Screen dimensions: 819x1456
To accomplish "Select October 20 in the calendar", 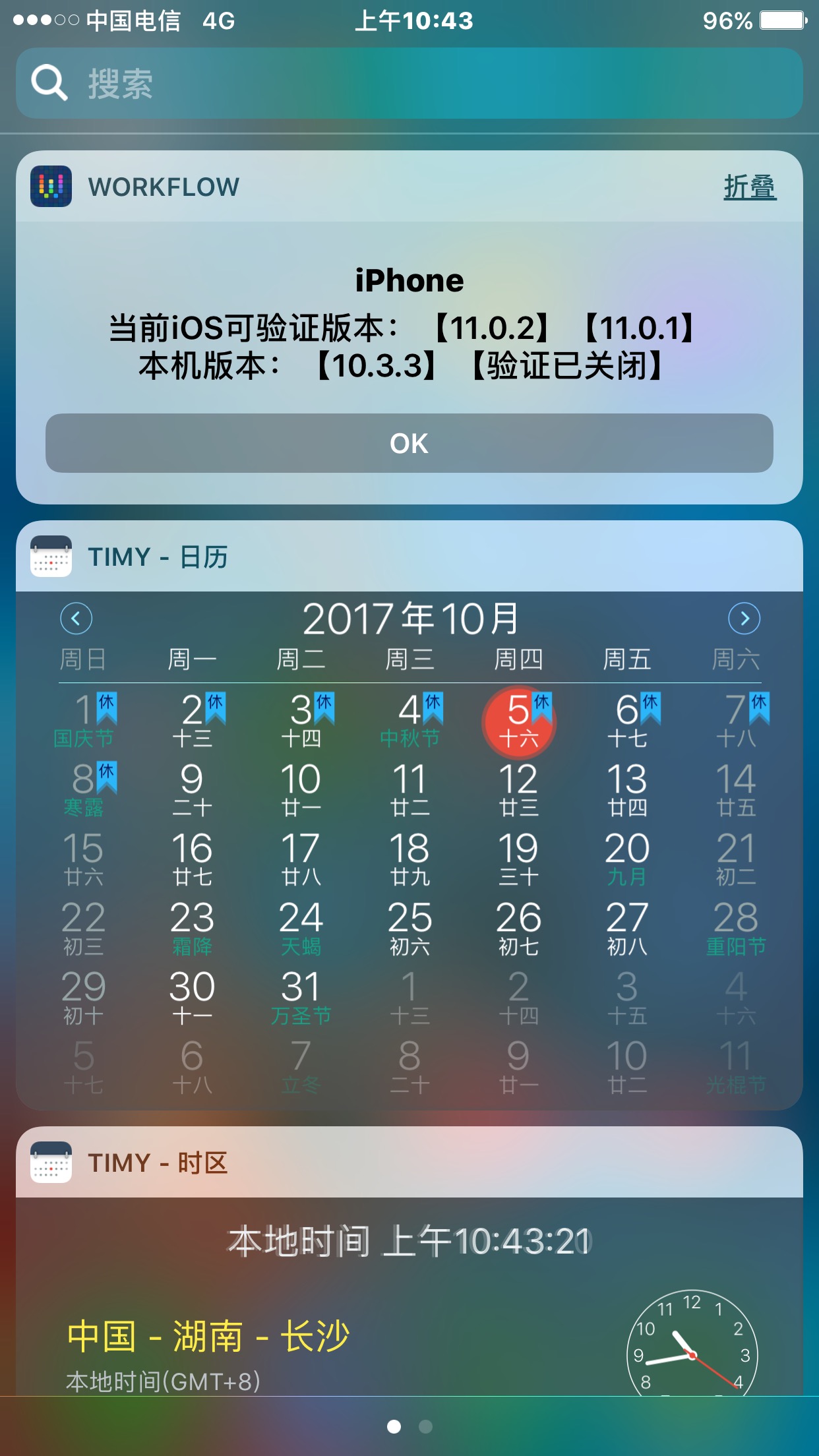I will [626, 859].
